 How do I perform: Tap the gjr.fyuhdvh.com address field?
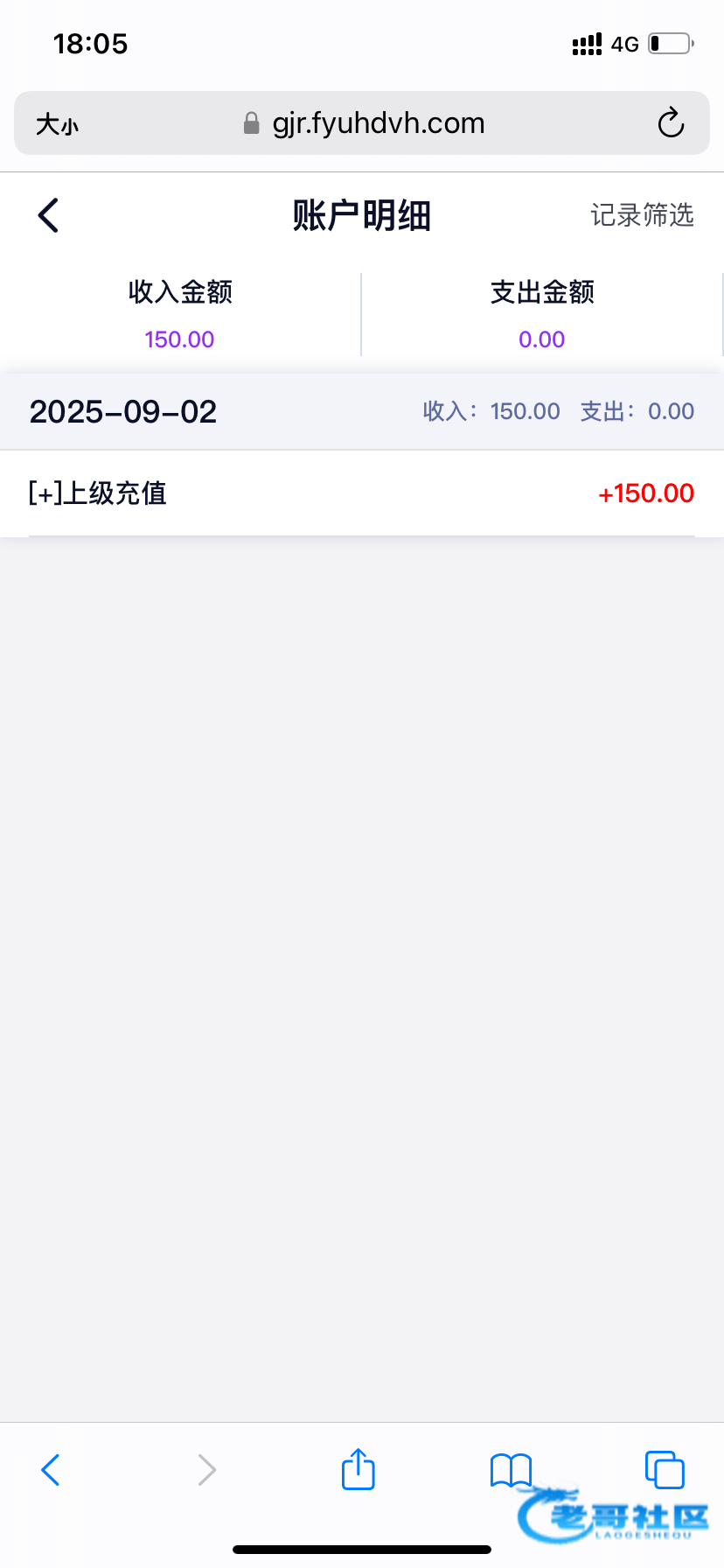click(362, 123)
